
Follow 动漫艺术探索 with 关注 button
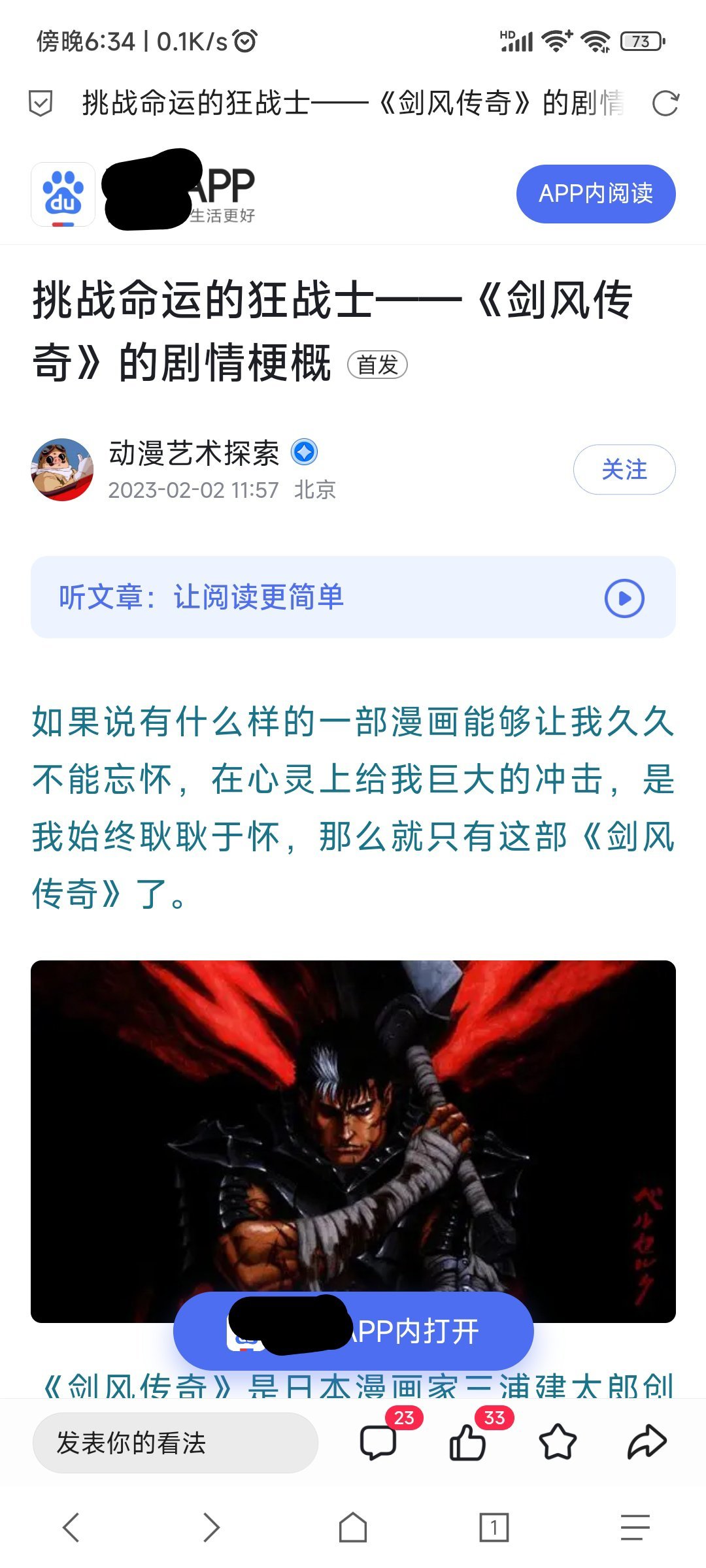coord(624,470)
